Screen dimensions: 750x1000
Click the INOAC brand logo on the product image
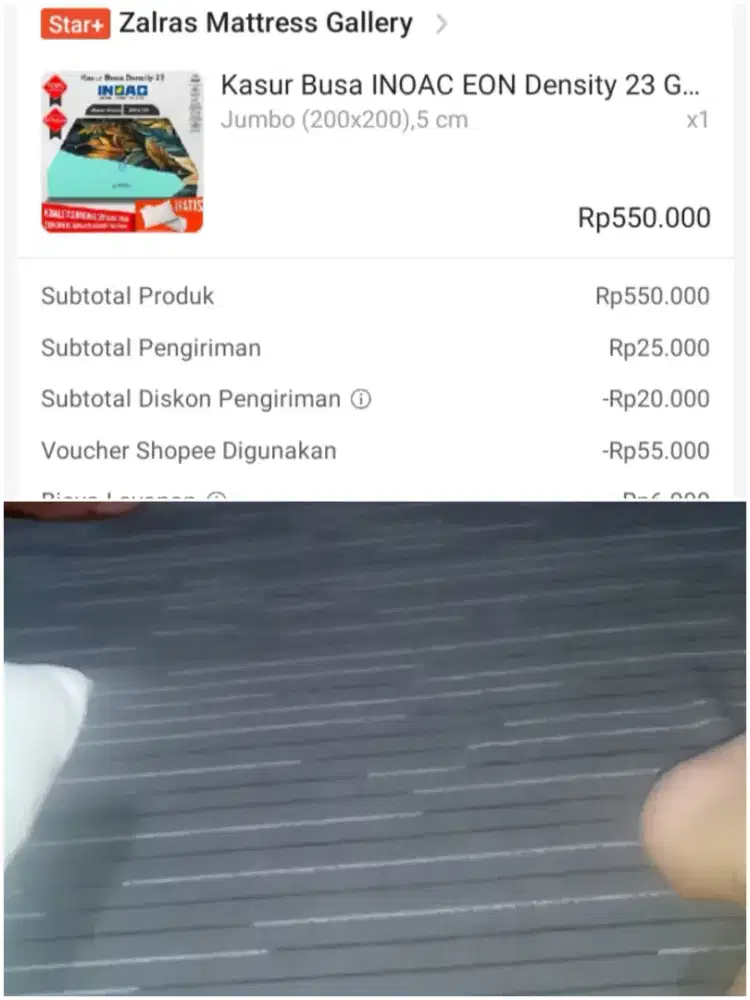point(122,90)
